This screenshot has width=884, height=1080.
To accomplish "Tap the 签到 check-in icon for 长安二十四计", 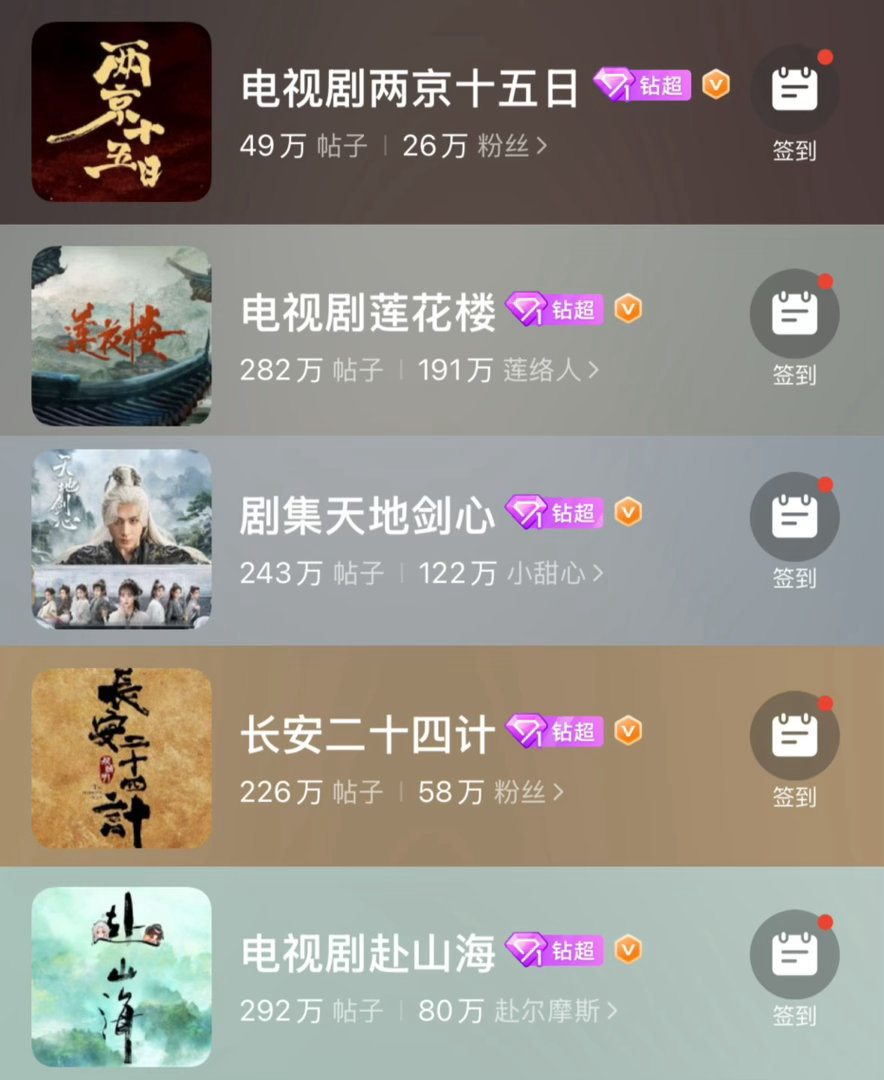I will [x=794, y=736].
